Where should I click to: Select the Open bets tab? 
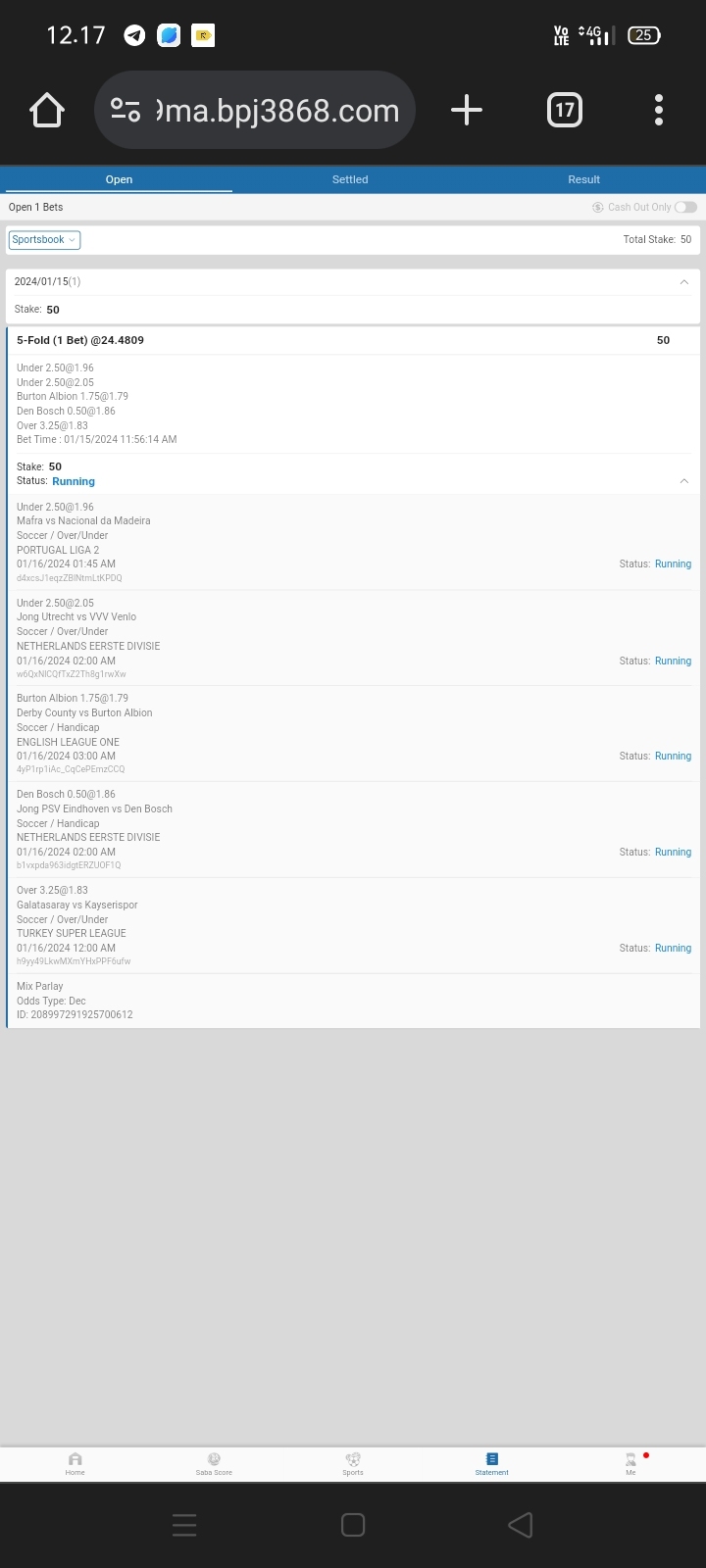click(x=119, y=179)
